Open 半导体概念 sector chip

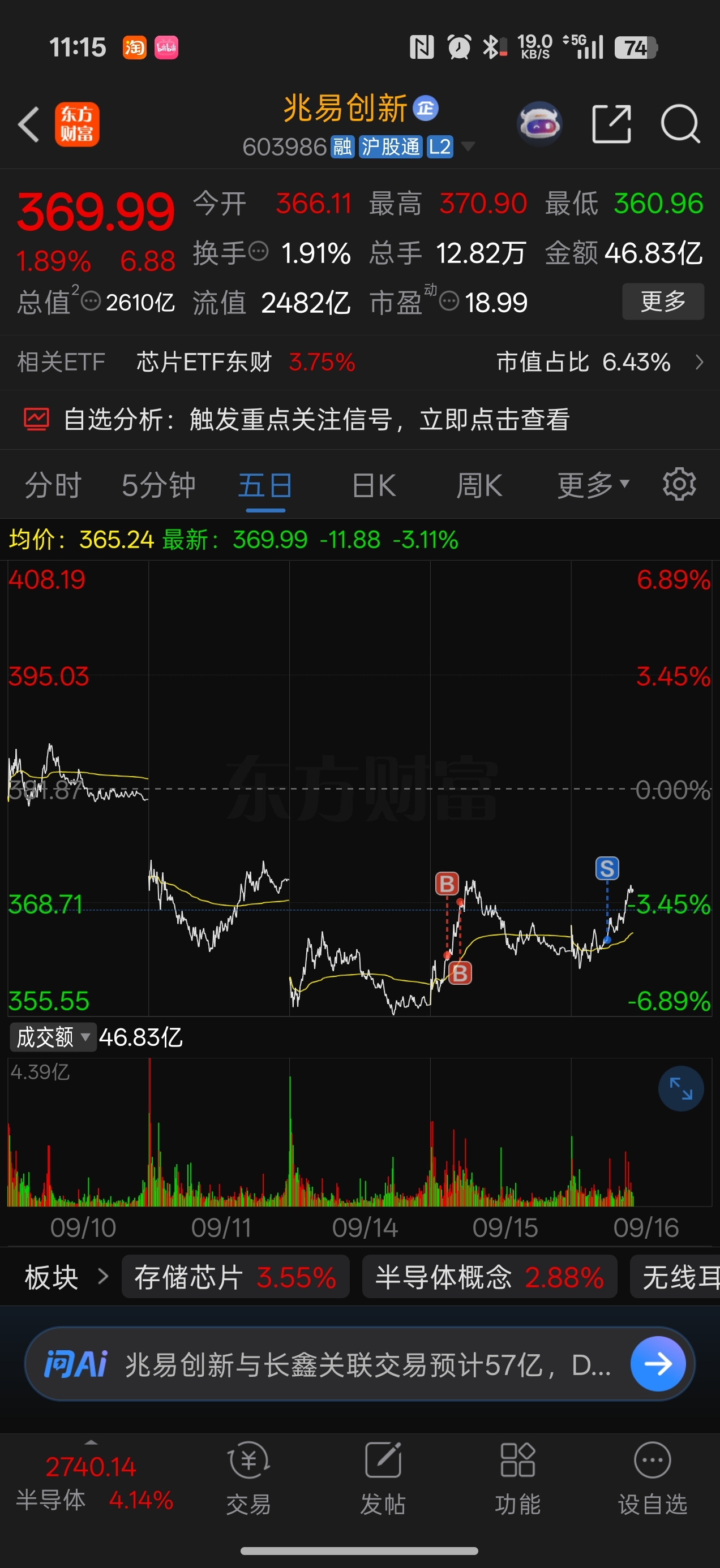click(x=490, y=1277)
